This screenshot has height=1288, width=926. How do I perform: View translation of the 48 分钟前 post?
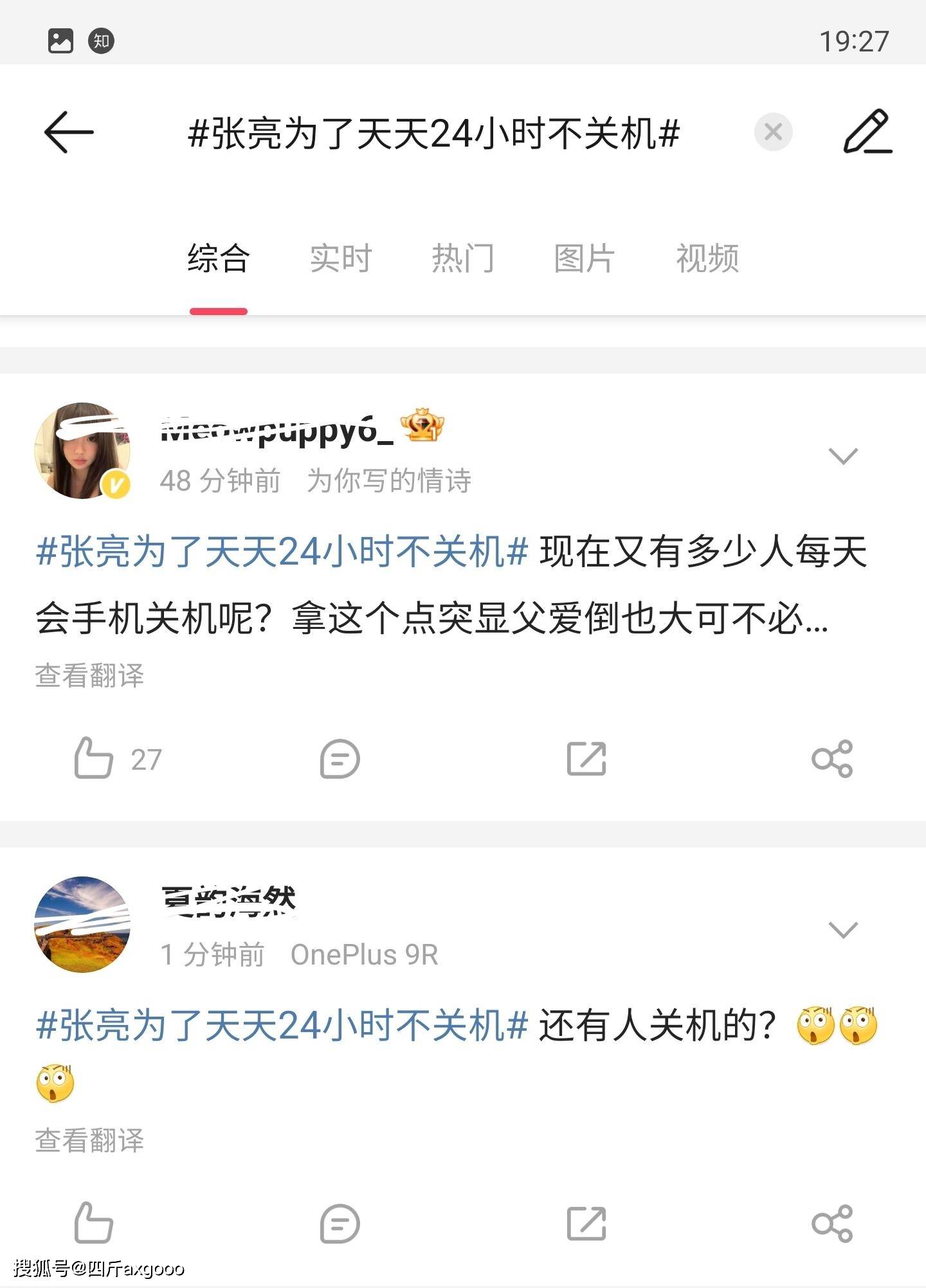click(89, 676)
